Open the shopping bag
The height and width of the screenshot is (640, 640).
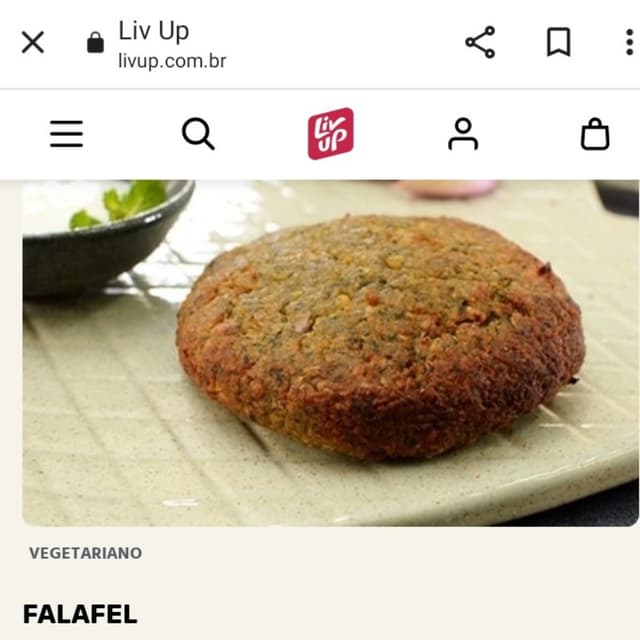pyautogui.click(x=595, y=134)
